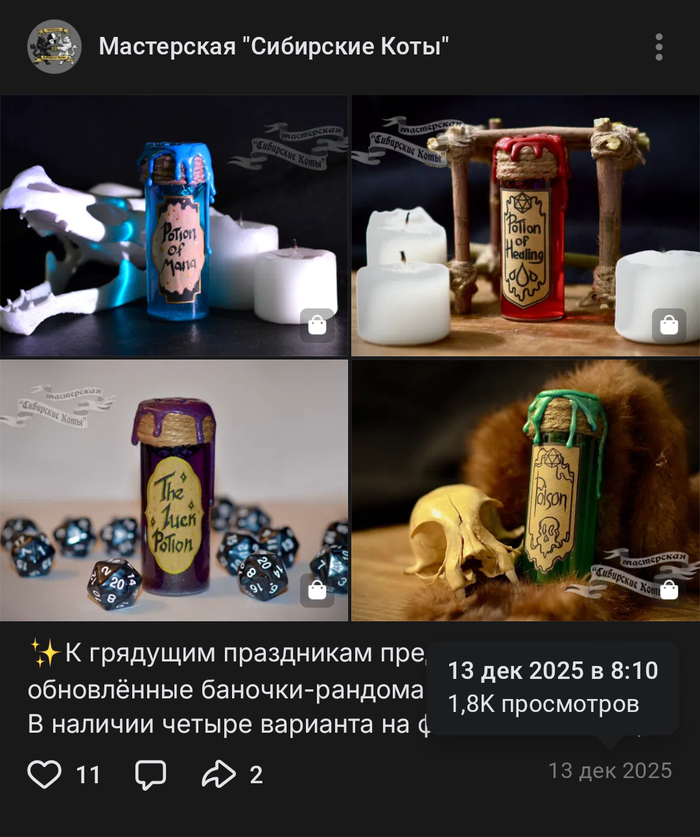
Task: Tap shopping bag on Poison photo
Action: tap(668, 590)
